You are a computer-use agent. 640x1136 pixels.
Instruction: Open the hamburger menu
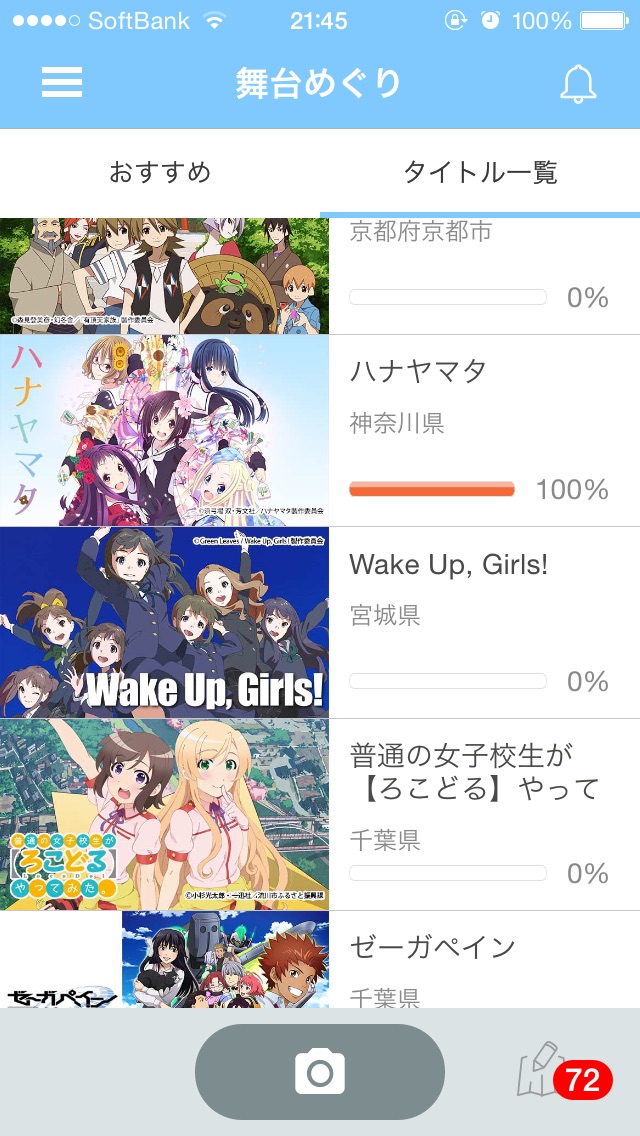pyautogui.click(x=62, y=82)
